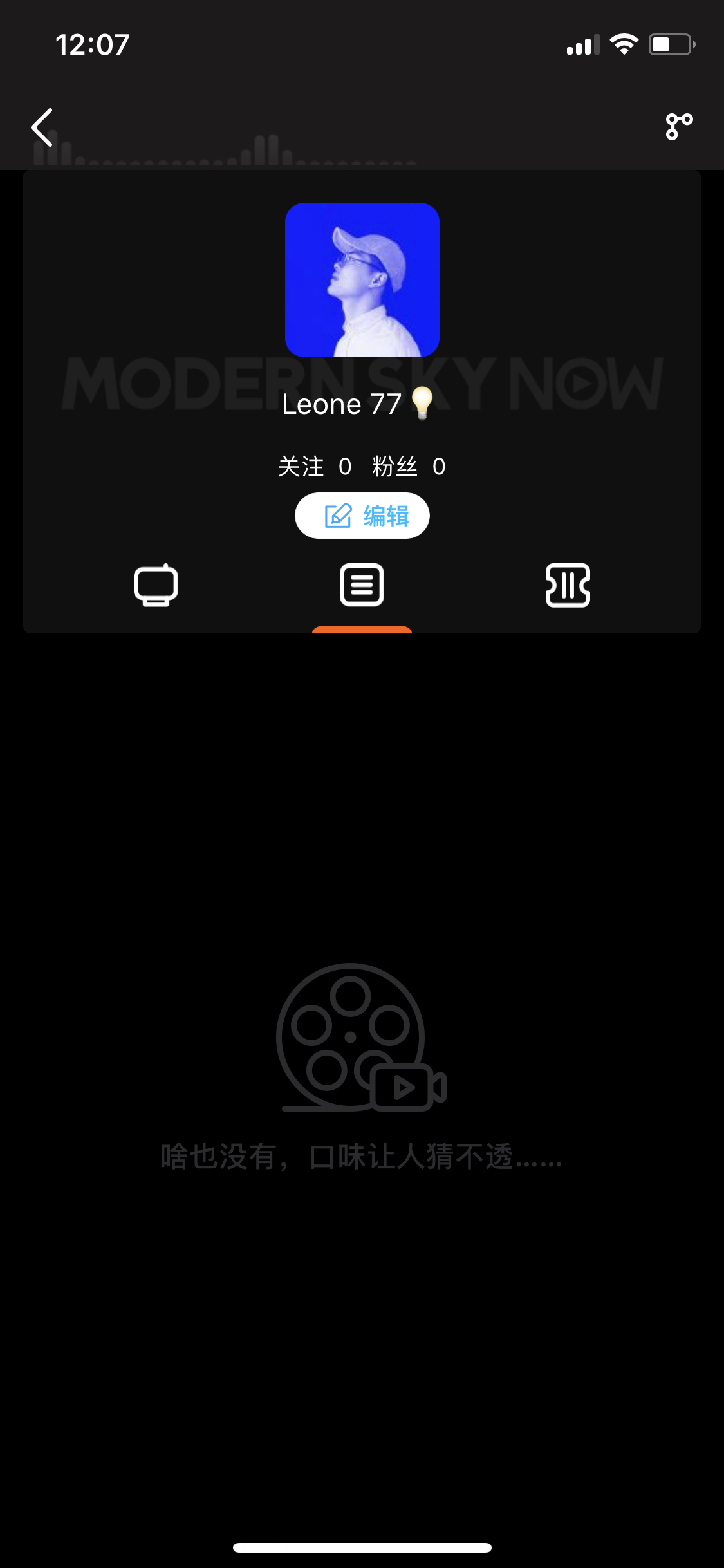The image size is (724, 1568).
Task: Select the list document tab
Action: (x=362, y=585)
